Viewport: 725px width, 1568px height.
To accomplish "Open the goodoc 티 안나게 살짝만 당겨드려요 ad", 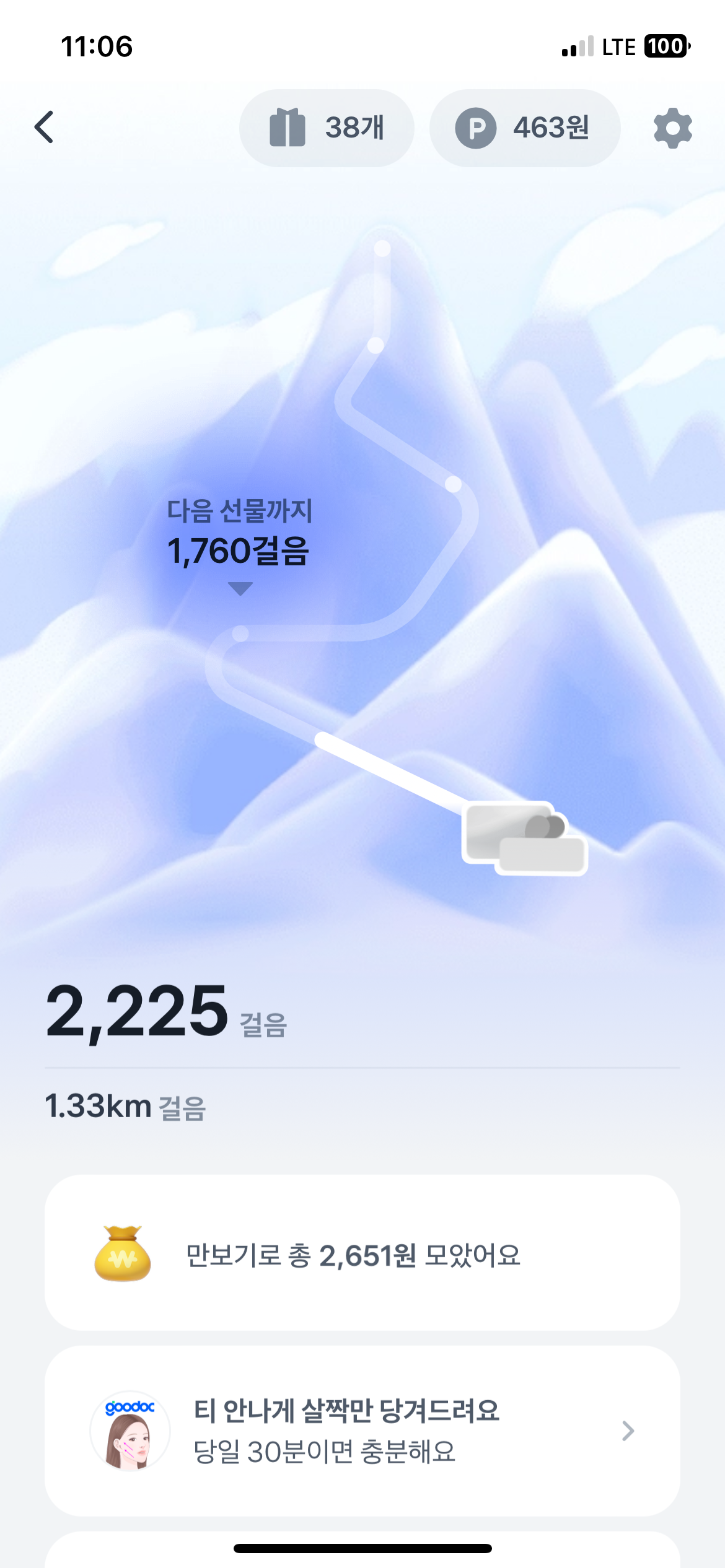I will click(x=362, y=1431).
